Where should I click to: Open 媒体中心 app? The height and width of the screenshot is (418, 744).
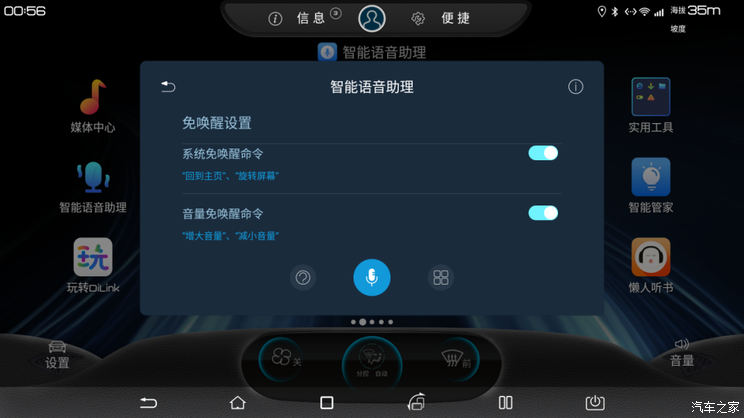pos(93,105)
